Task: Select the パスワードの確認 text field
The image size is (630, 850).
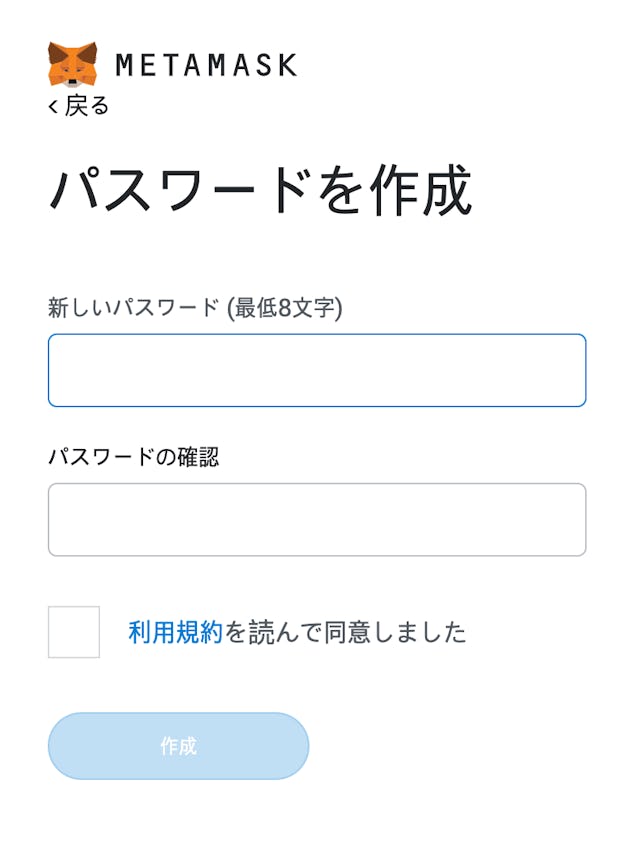Action: 317,519
